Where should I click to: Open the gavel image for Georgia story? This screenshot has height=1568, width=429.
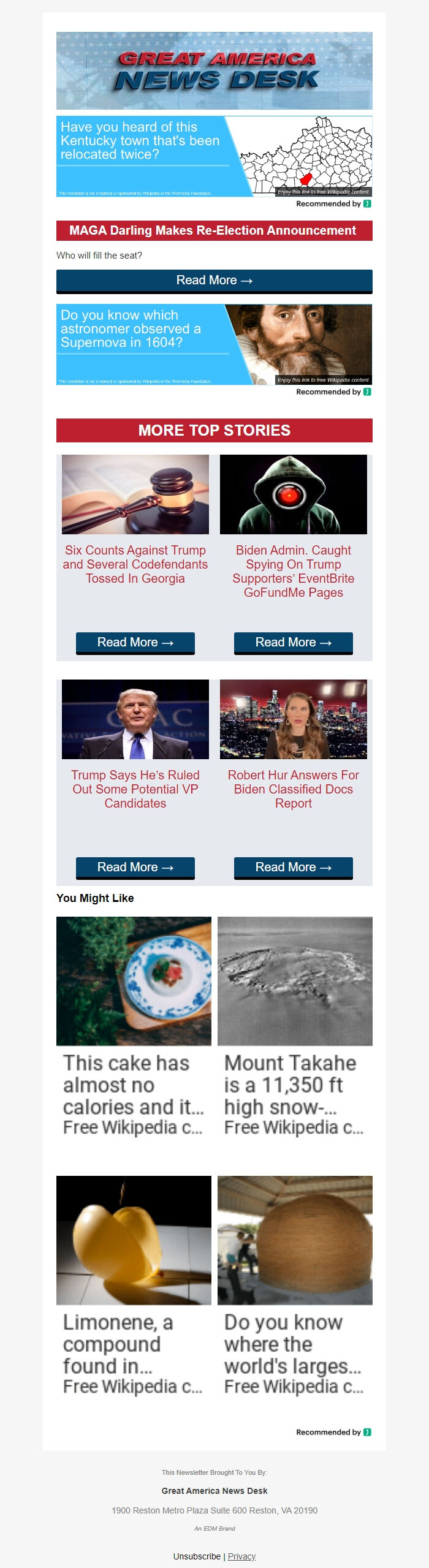point(135,494)
